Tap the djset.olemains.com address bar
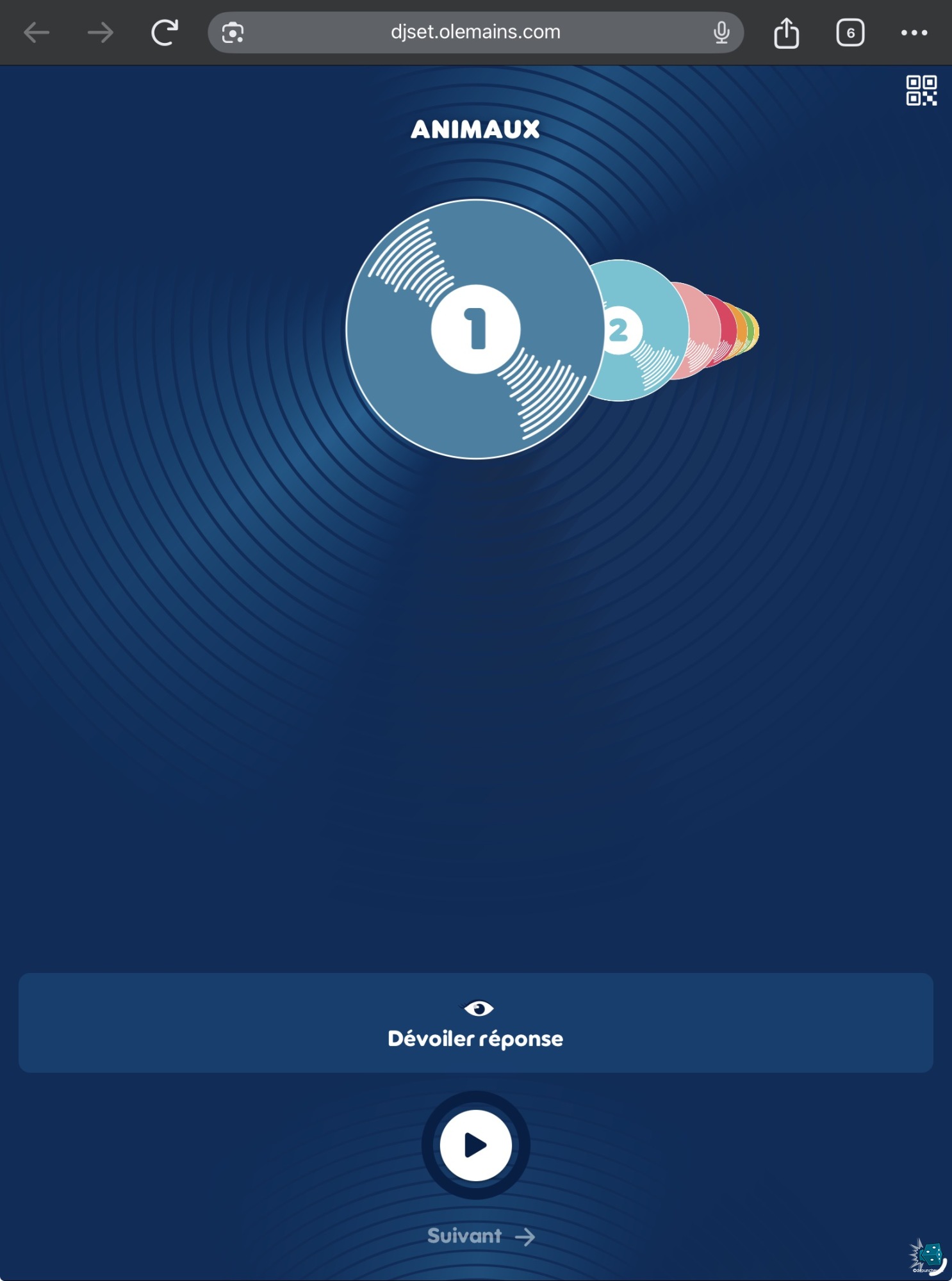 475,33
